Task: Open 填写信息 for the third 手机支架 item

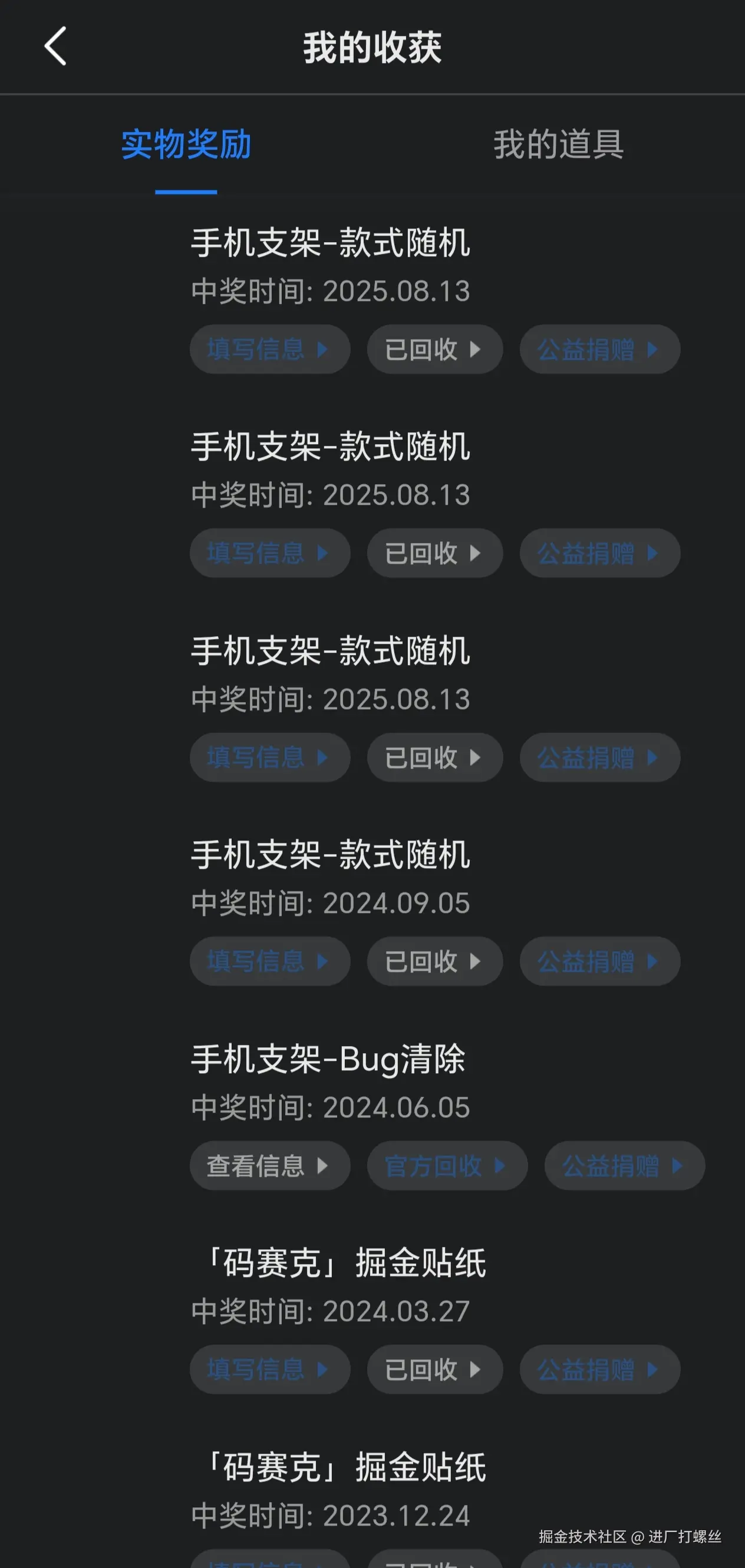Action: [x=269, y=756]
